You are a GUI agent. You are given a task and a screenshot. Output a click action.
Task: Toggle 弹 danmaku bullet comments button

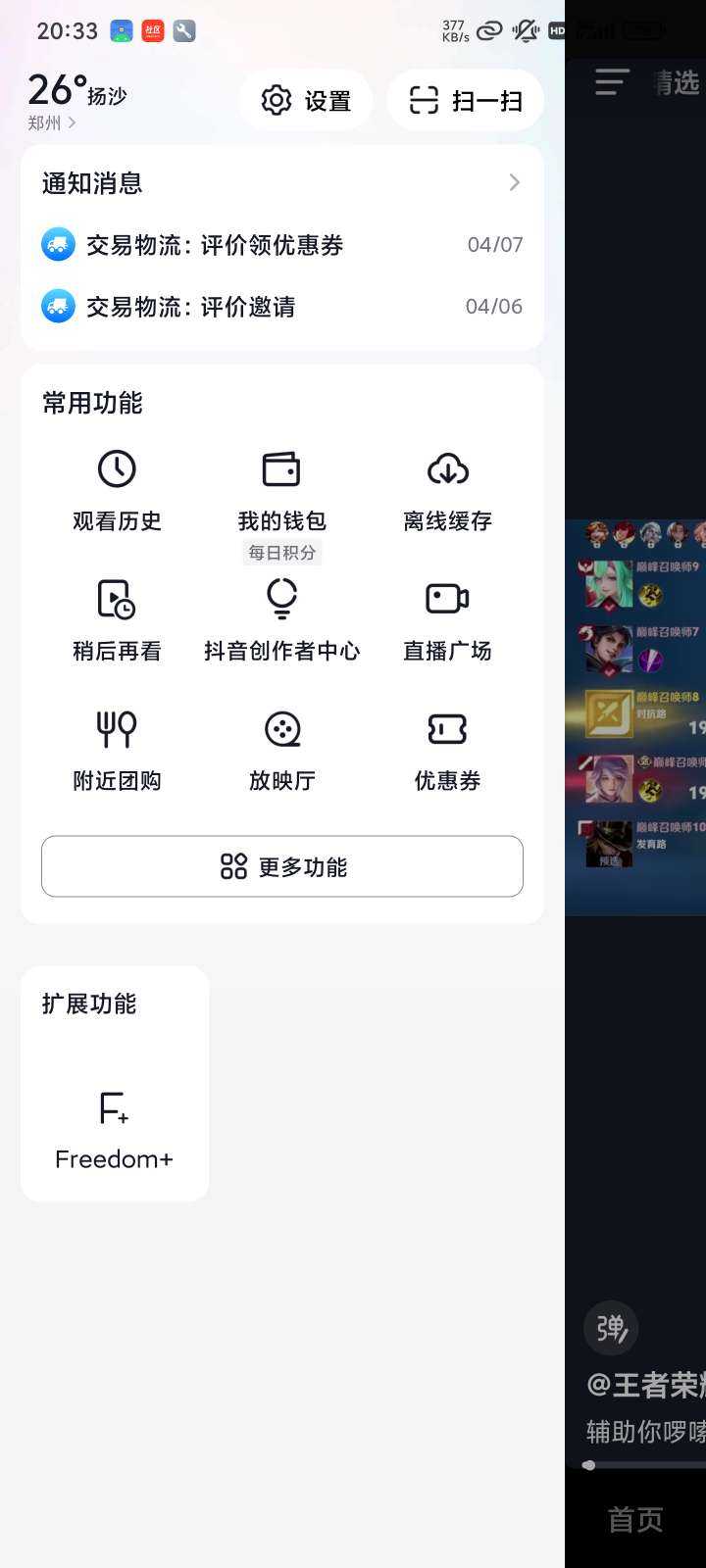pos(611,1328)
